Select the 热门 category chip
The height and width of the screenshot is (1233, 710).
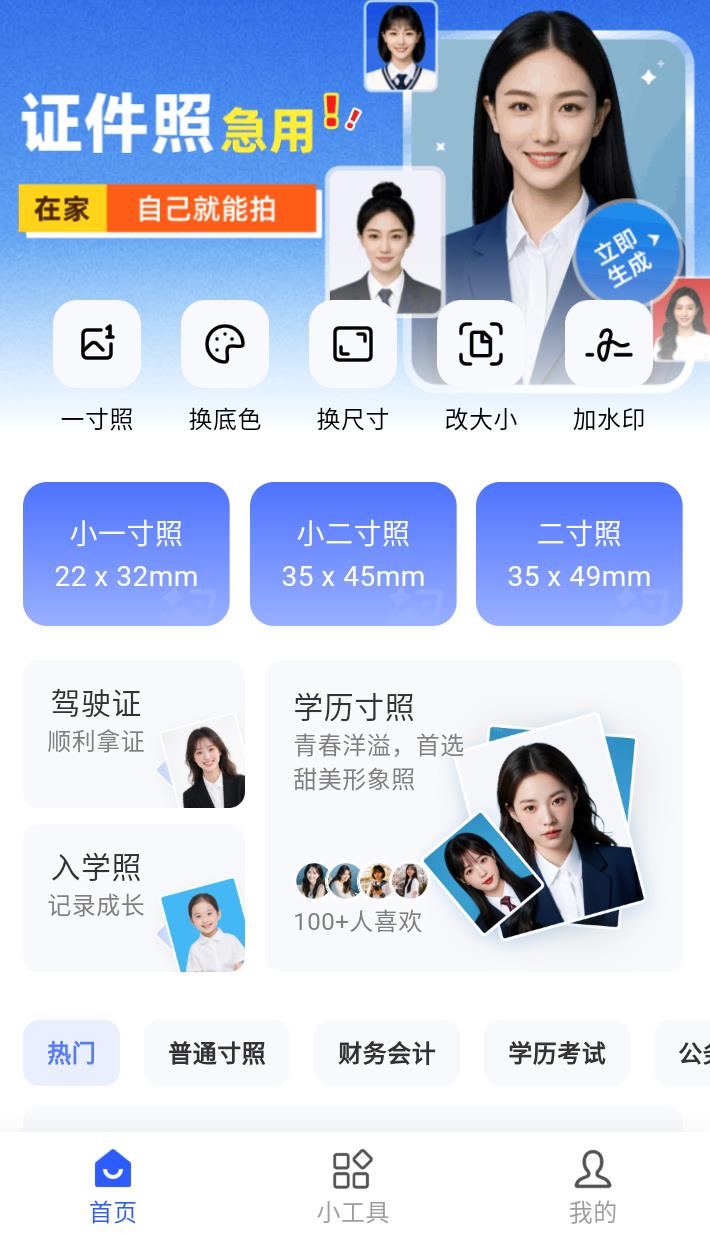click(71, 1053)
